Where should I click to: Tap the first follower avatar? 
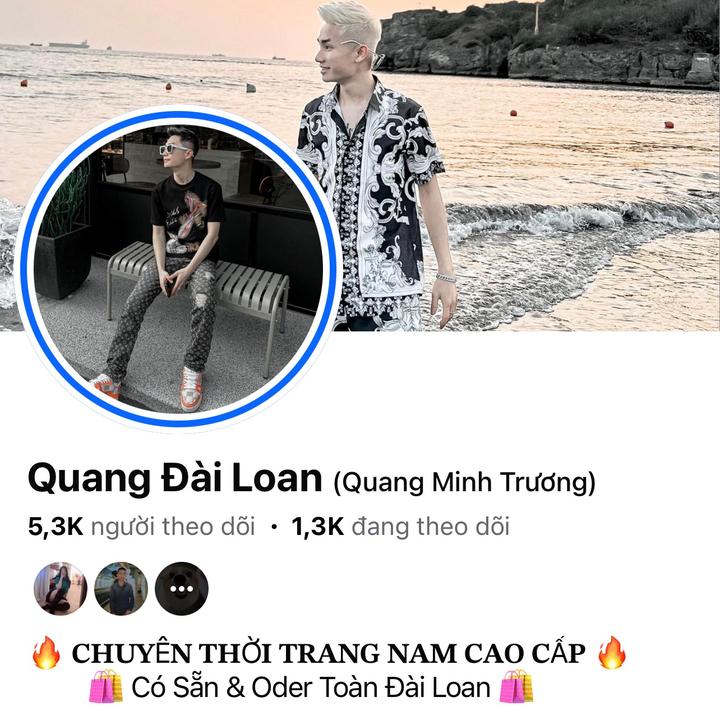coord(61,588)
